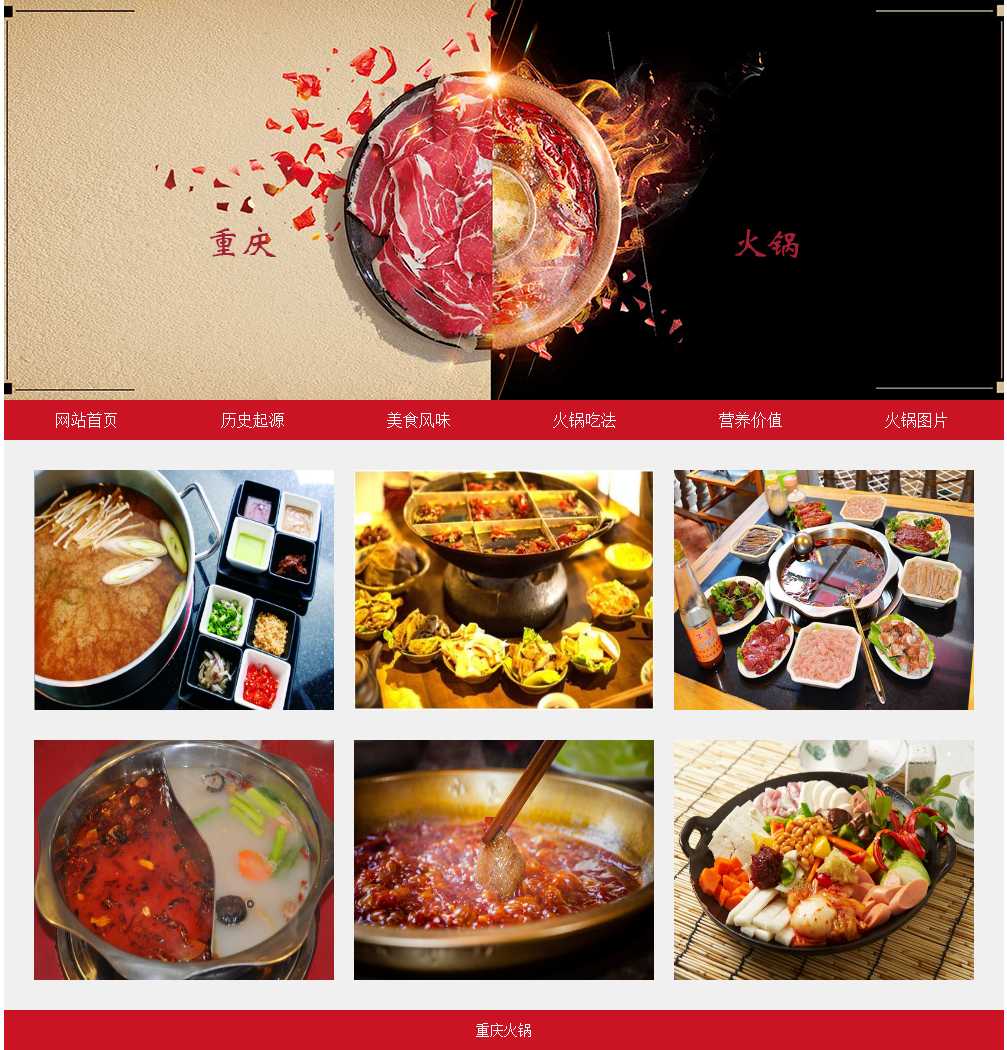
Task: Switch to the 营养价值 page
Action: (750, 420)
